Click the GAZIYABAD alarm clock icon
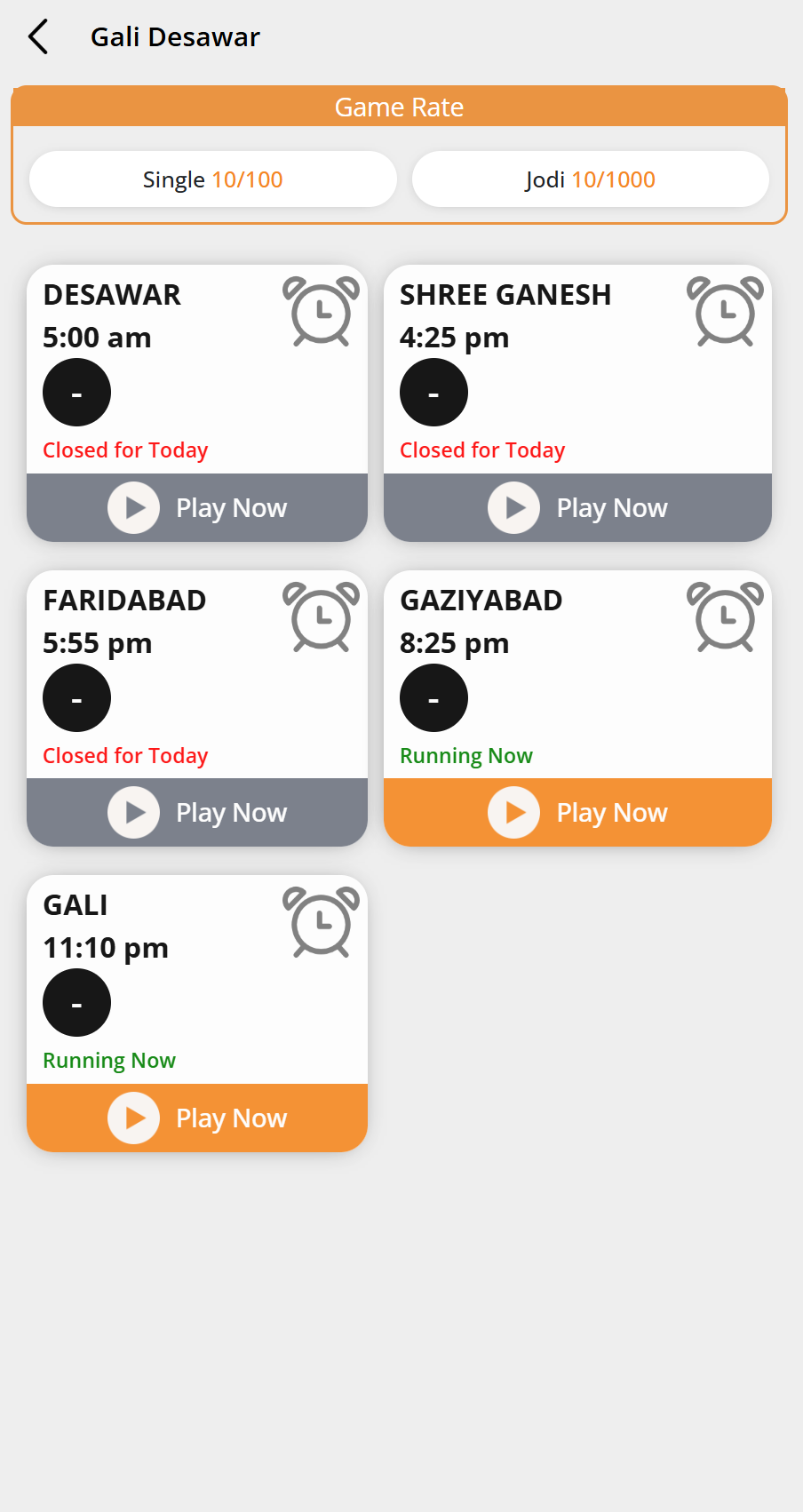This screenshot has height=1512, width=803. [x=726, y=617]
